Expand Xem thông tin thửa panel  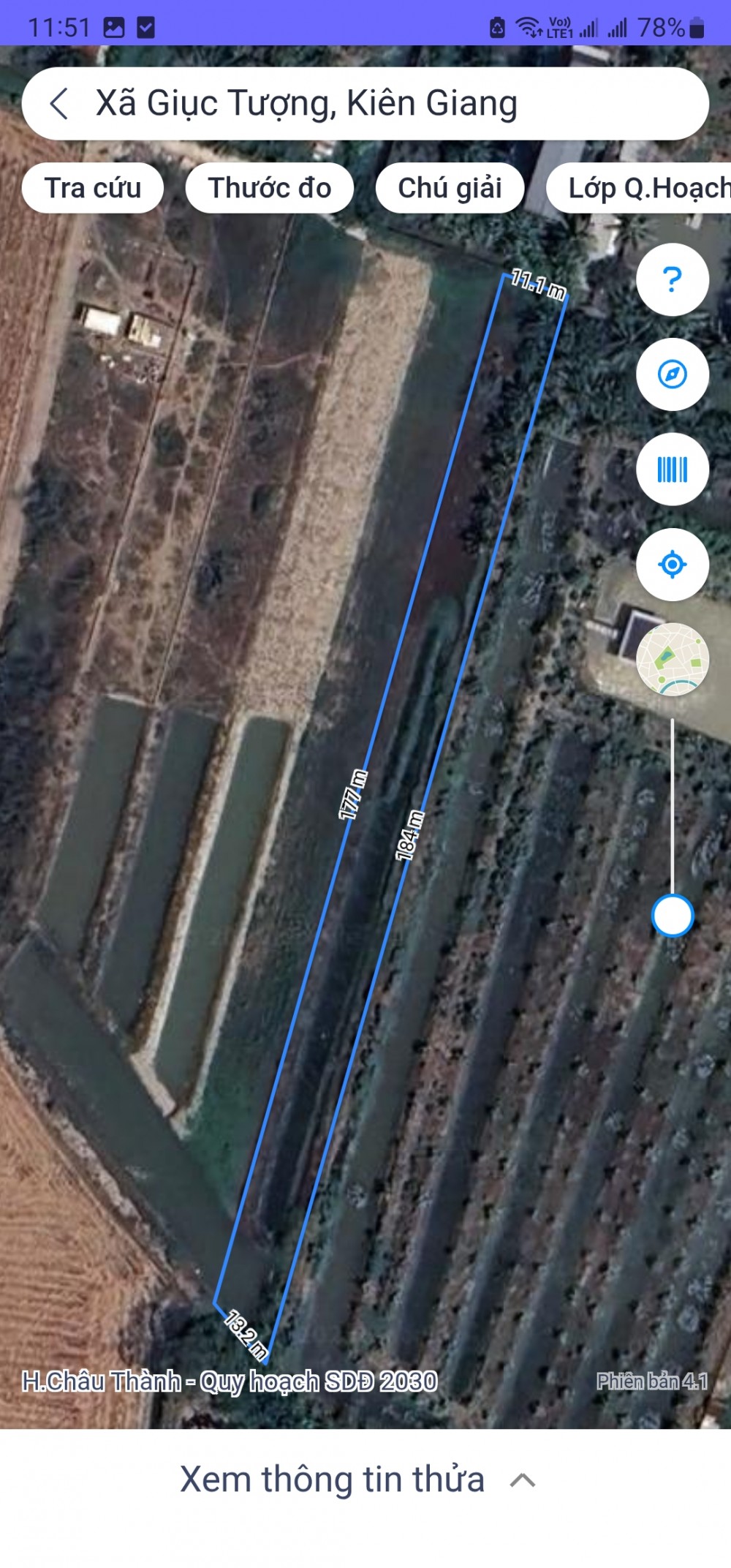point(358,1480)
